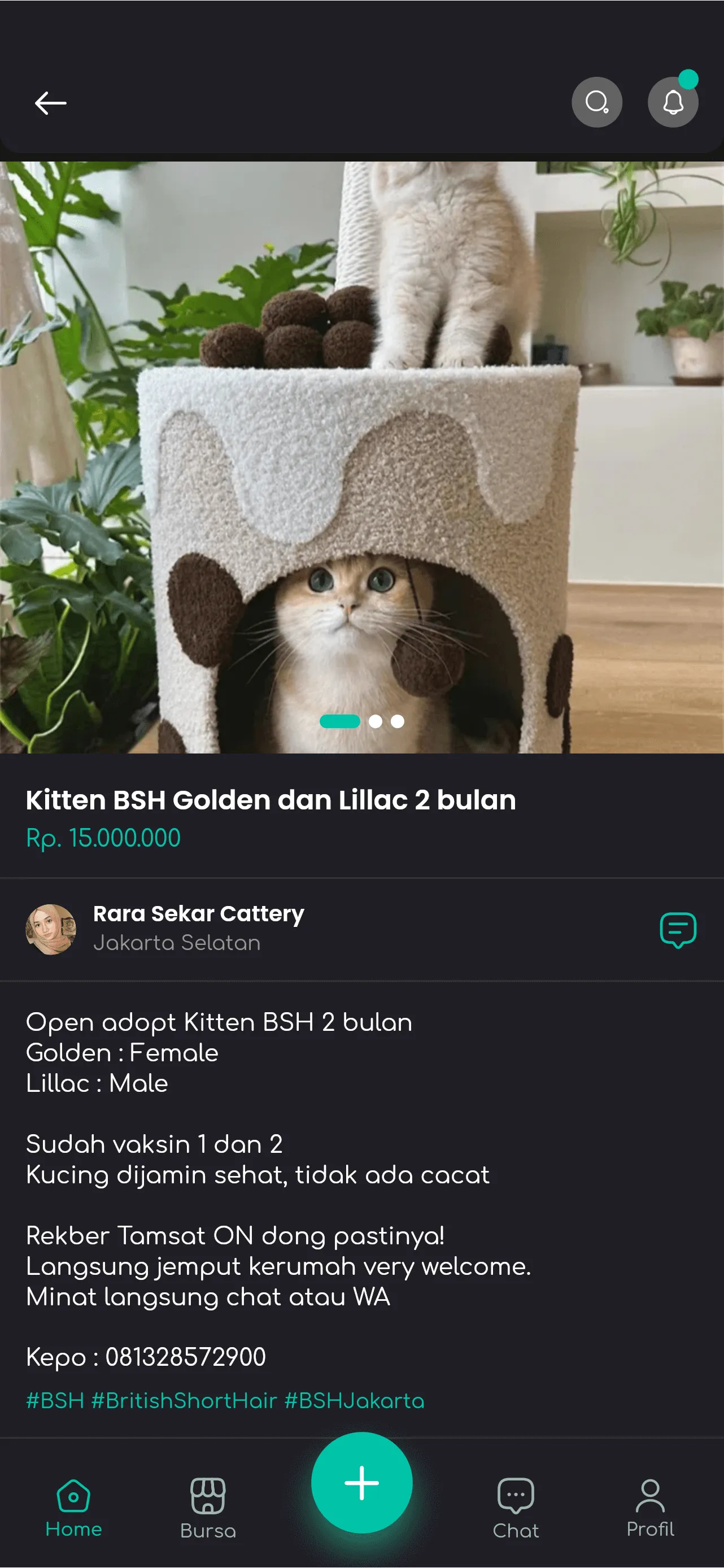724x1568 pixels.
Task: Switch to the Chat tab
Action: pyautogui.click(x=515, y=1508)
